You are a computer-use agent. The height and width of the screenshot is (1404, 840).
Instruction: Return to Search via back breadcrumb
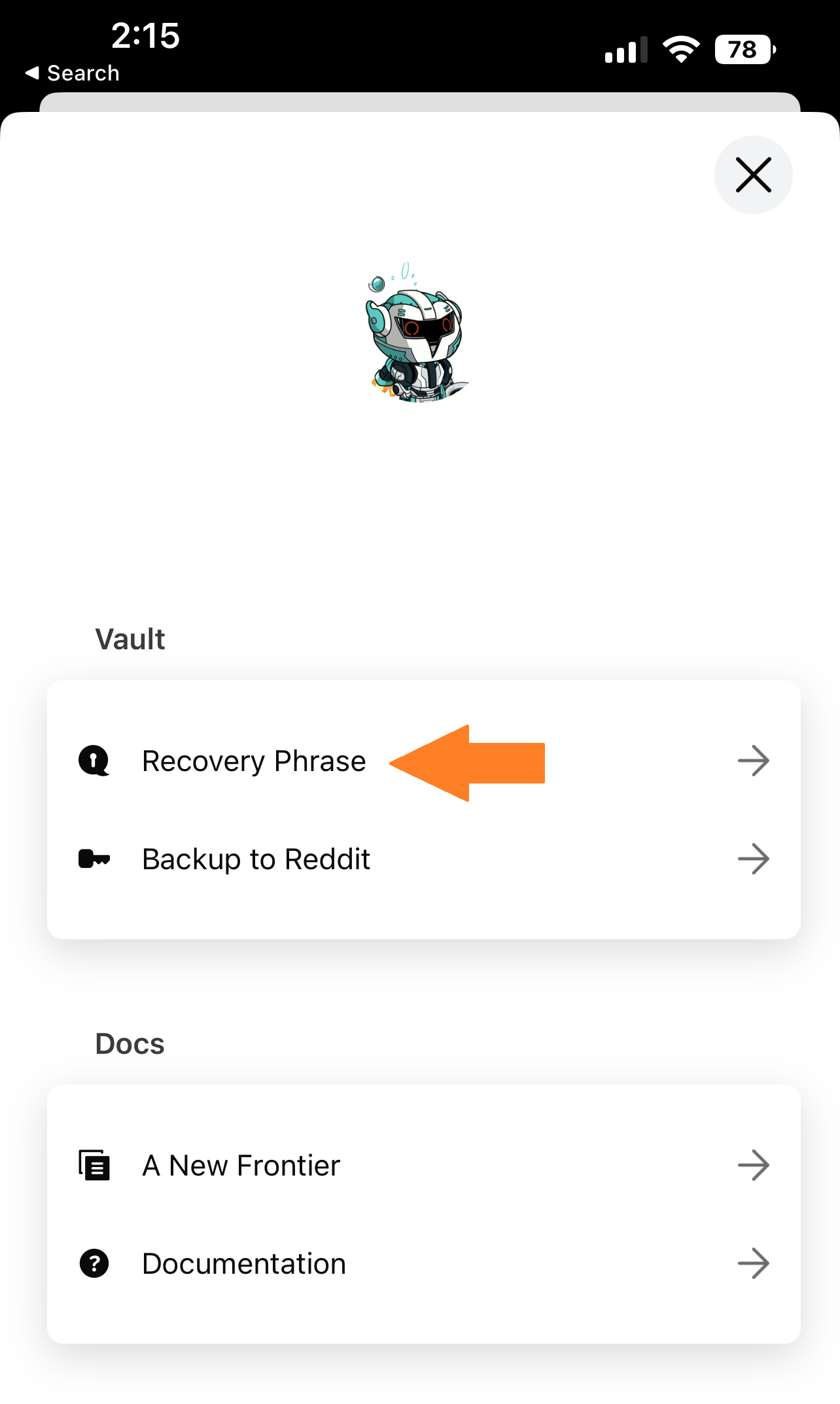(x=73, y=73)
